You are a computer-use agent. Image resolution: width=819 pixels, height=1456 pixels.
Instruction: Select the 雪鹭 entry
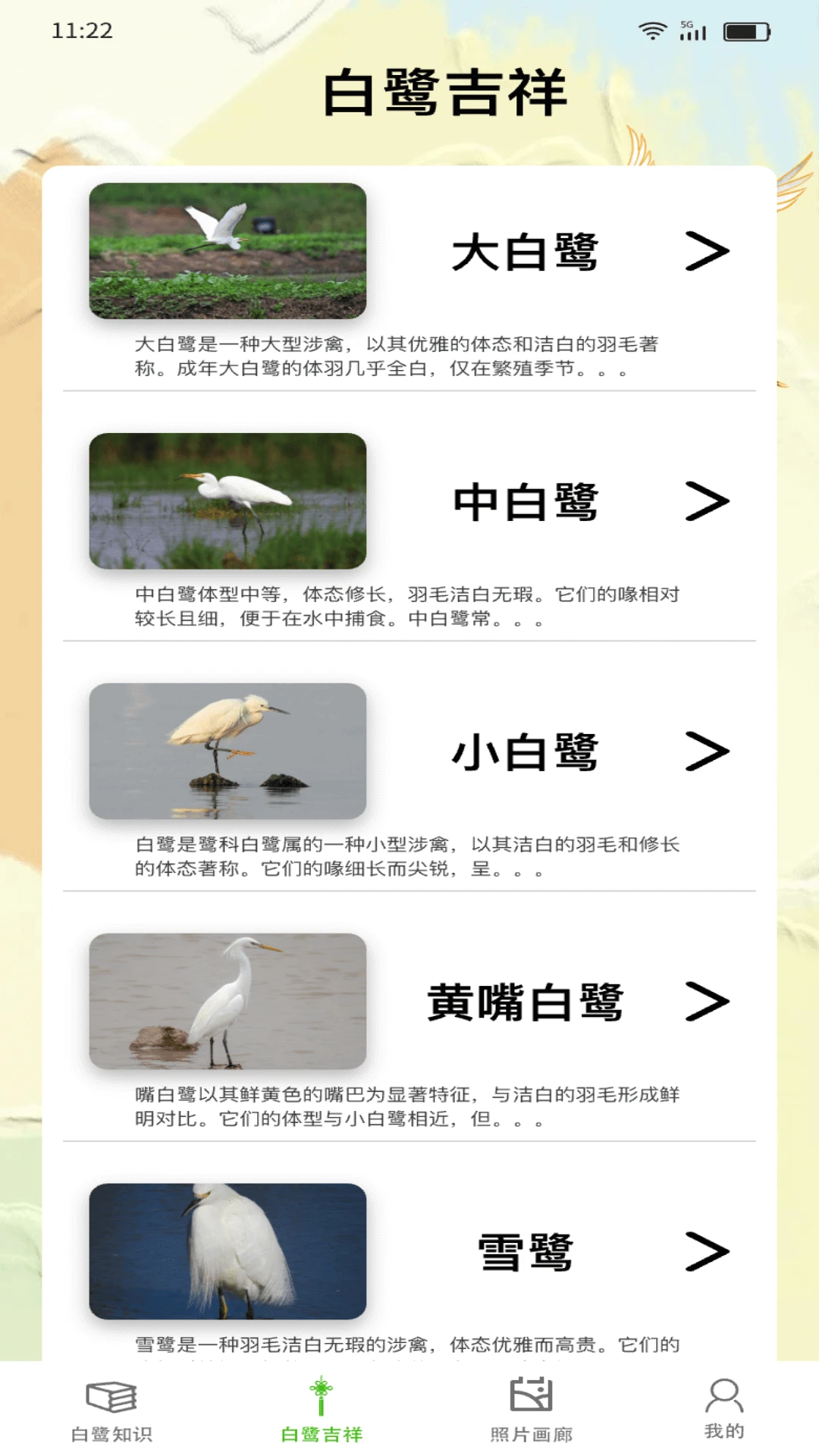(x=524, y=1251)
